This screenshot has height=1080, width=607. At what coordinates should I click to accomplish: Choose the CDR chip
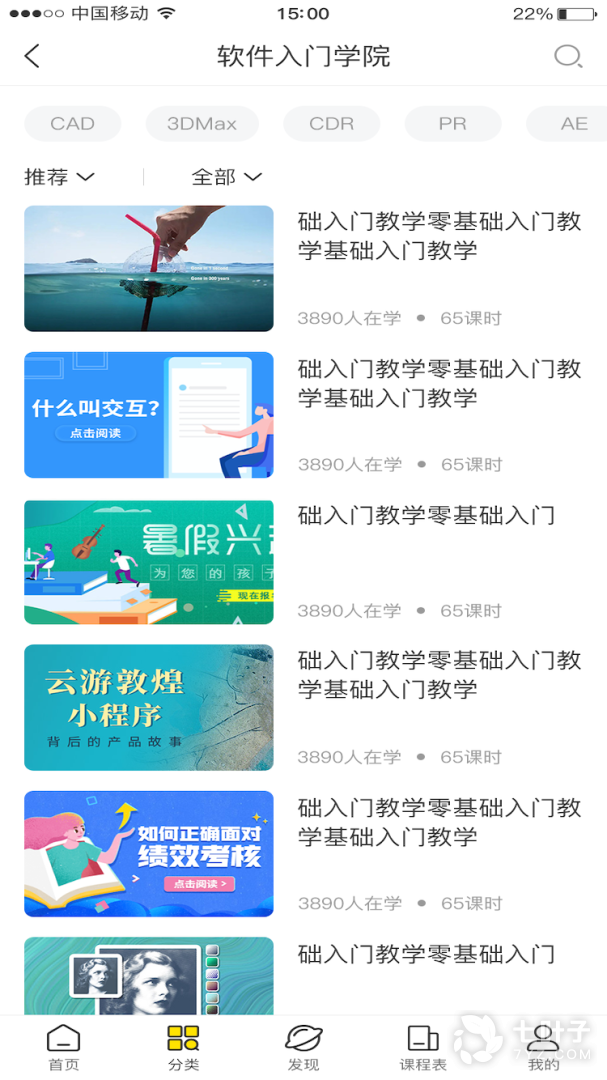(x=331, y=124)
